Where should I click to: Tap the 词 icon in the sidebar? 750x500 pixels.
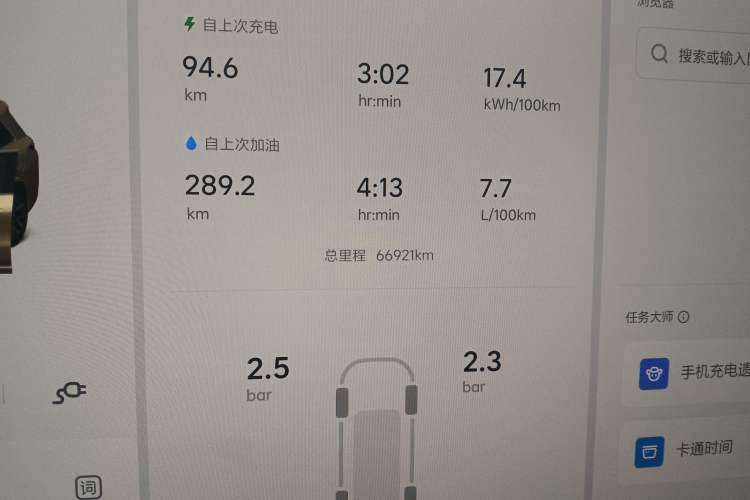89,488
